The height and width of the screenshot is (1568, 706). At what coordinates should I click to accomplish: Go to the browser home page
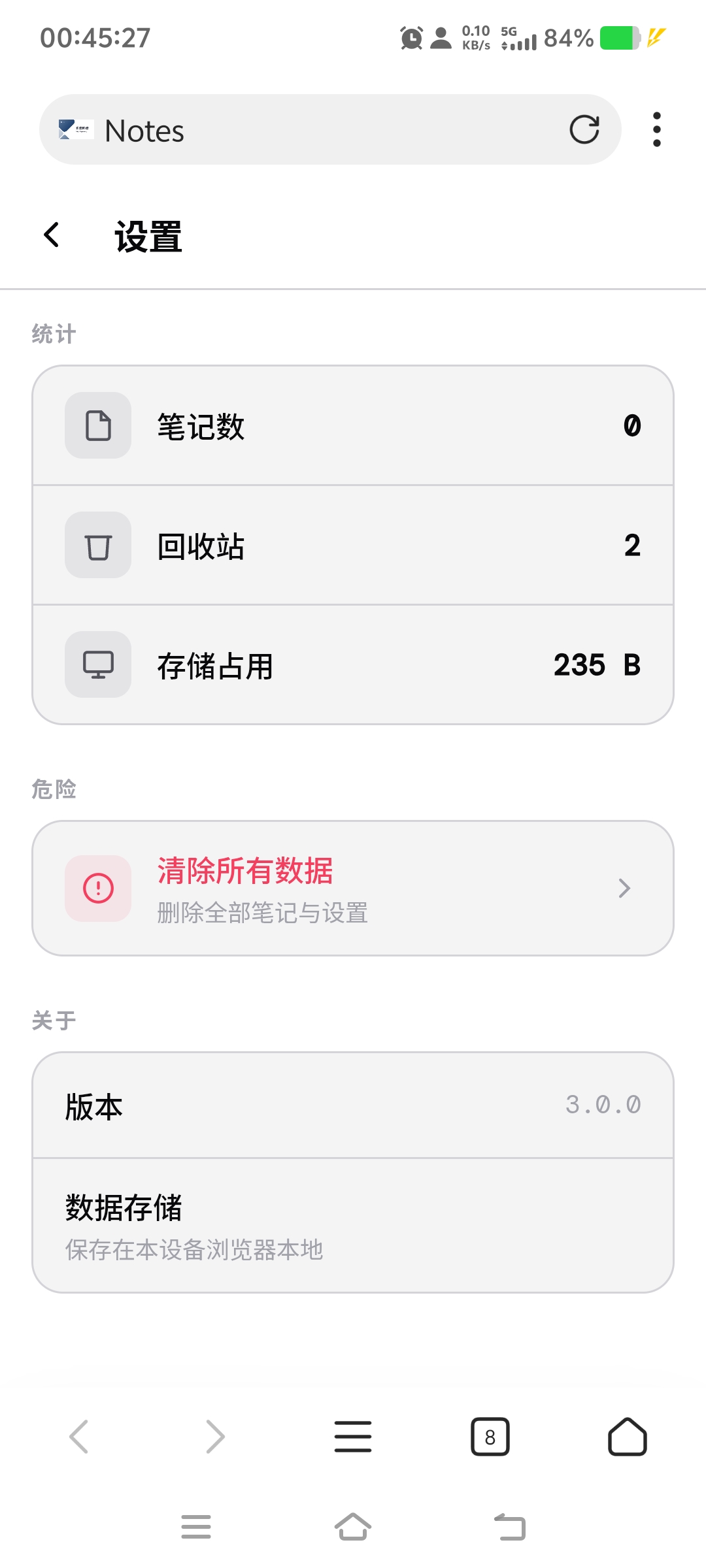pyautogui.click(x=627, y=1437)
